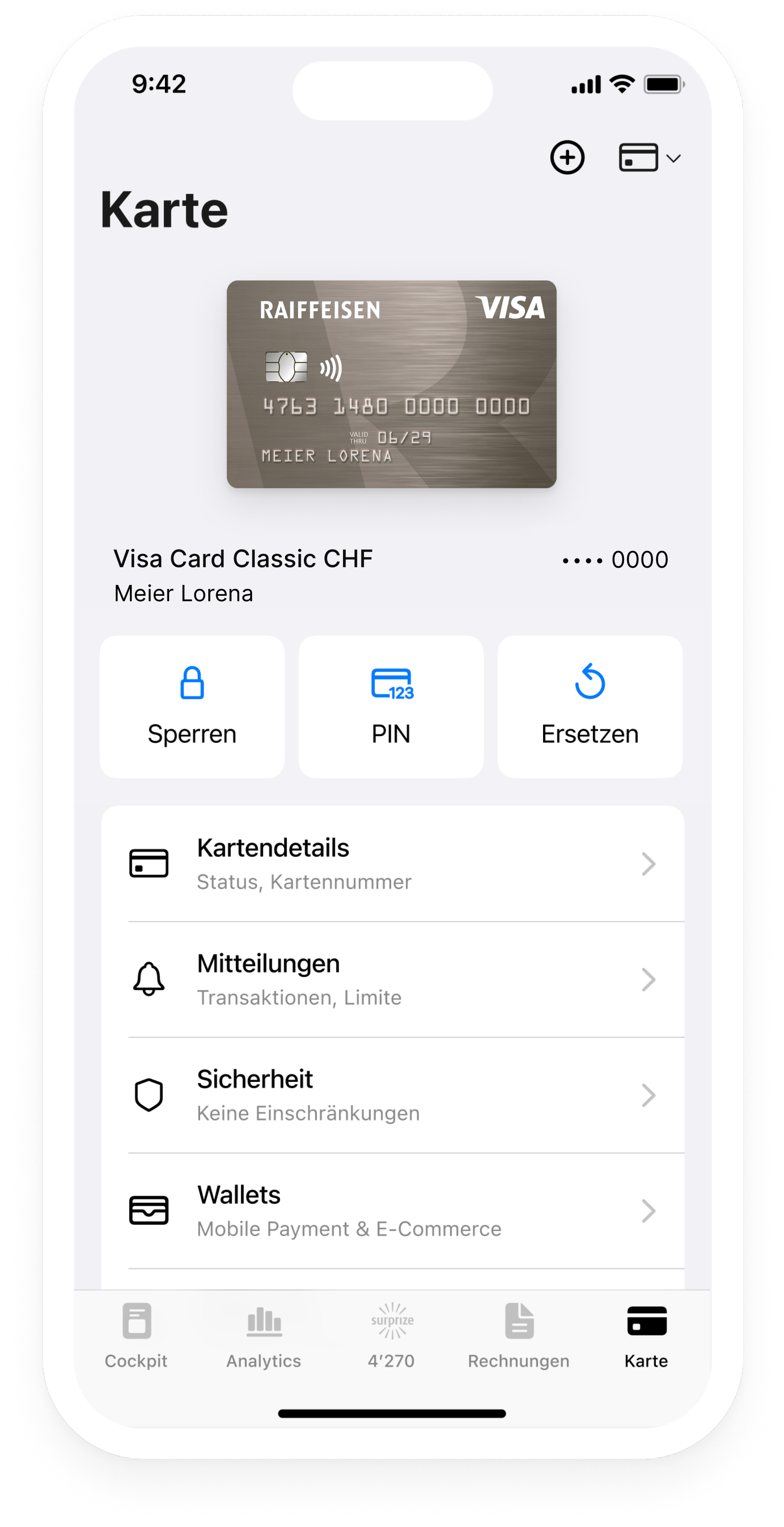Open the PIN option
Viewport: 784px width, 1527px height.
(x=391, y=706)
